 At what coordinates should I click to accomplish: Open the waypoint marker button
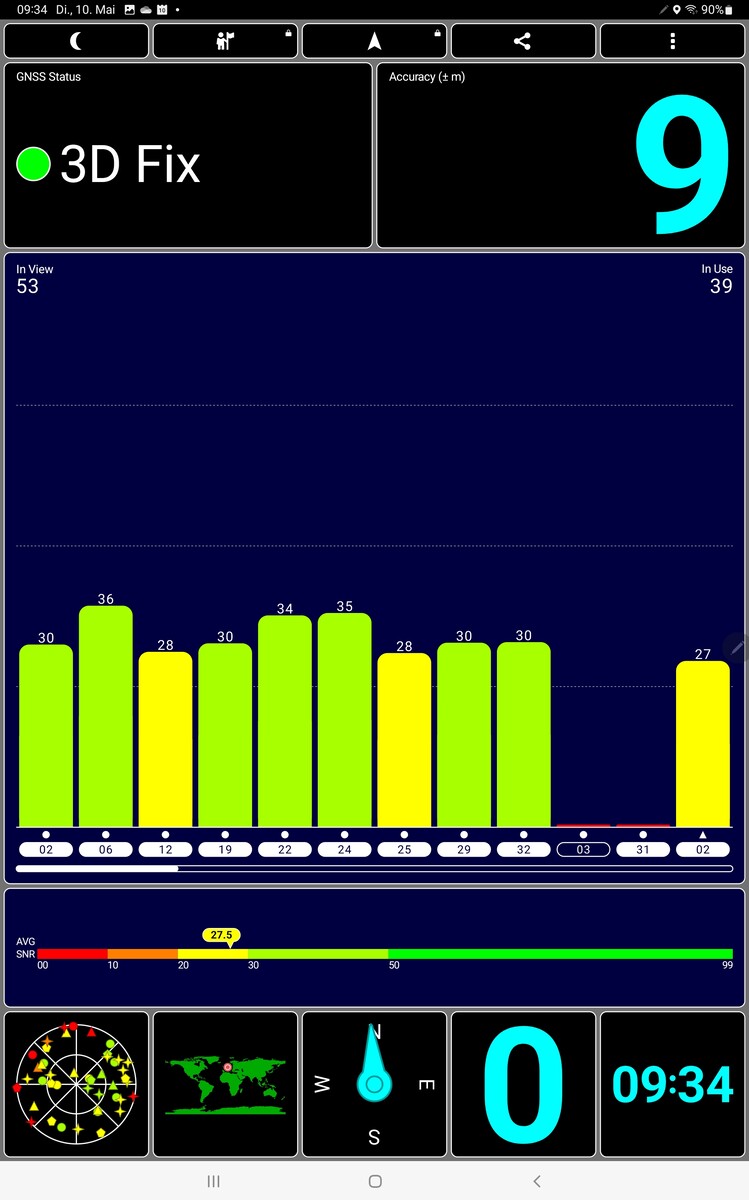tap(225, 41)
